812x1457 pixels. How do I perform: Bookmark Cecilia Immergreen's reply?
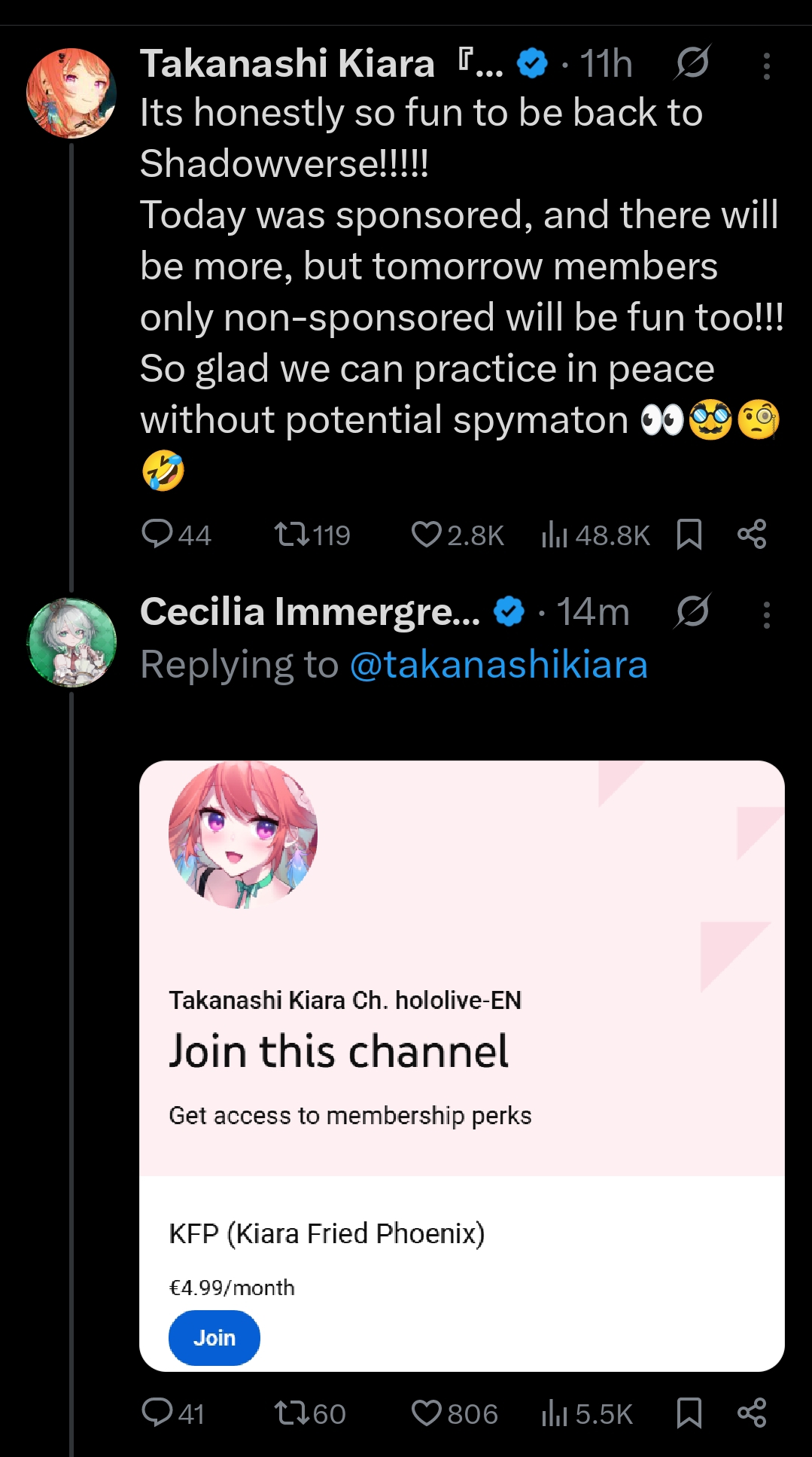tap(689, 1413)
